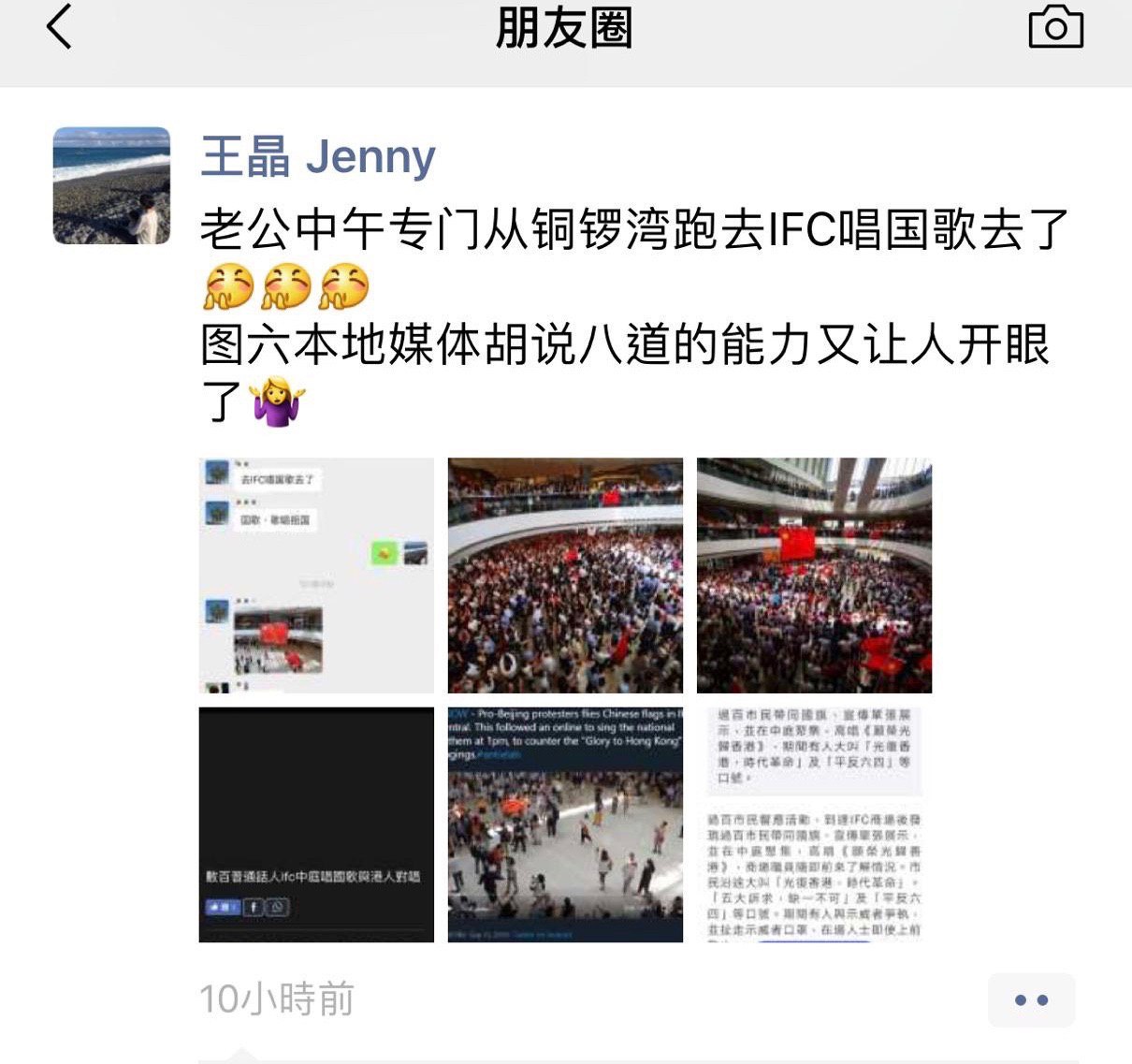Viewport: 1132px width, 1064px height.
Task: Open the chat screenshot photo in post
Action: coord(316,575)
